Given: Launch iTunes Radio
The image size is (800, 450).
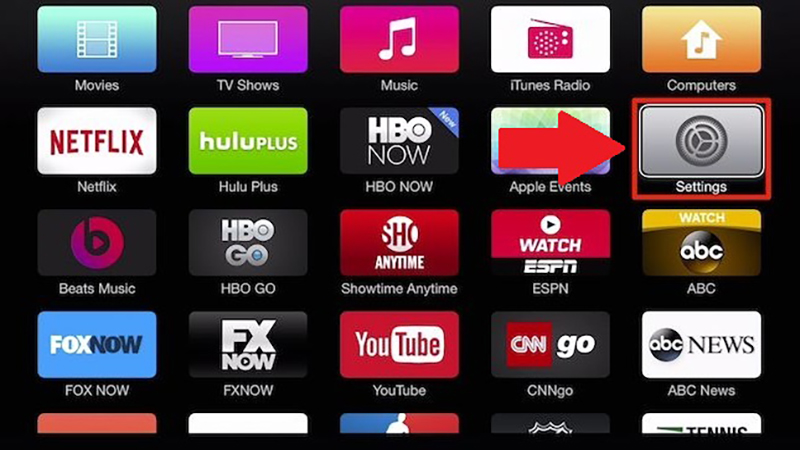Looking at the screenshot, I should (550, 38).
